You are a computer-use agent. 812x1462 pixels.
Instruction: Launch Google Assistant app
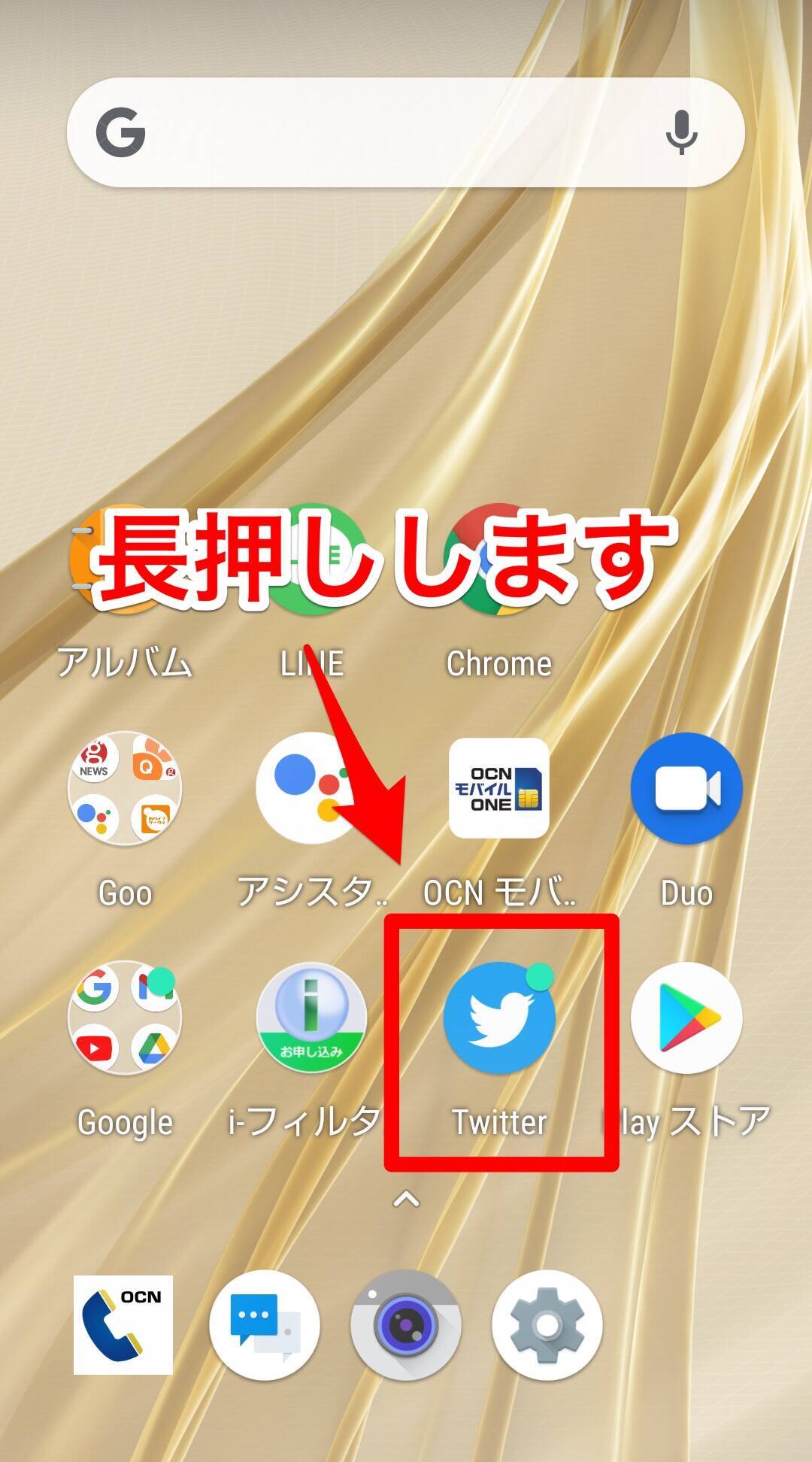click(x=311, y=788)
